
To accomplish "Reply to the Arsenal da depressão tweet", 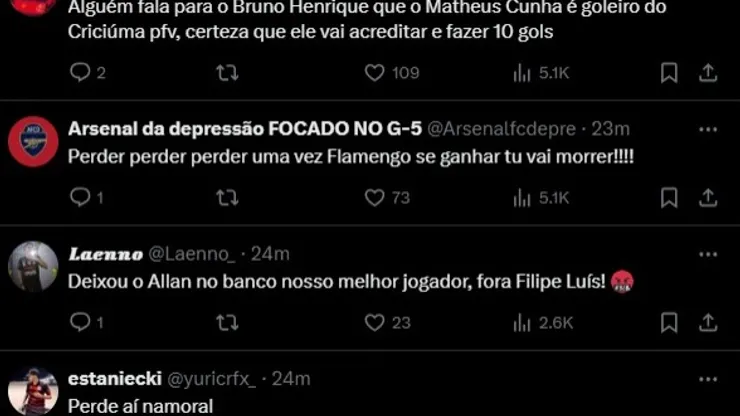I will tap(80, 198).
